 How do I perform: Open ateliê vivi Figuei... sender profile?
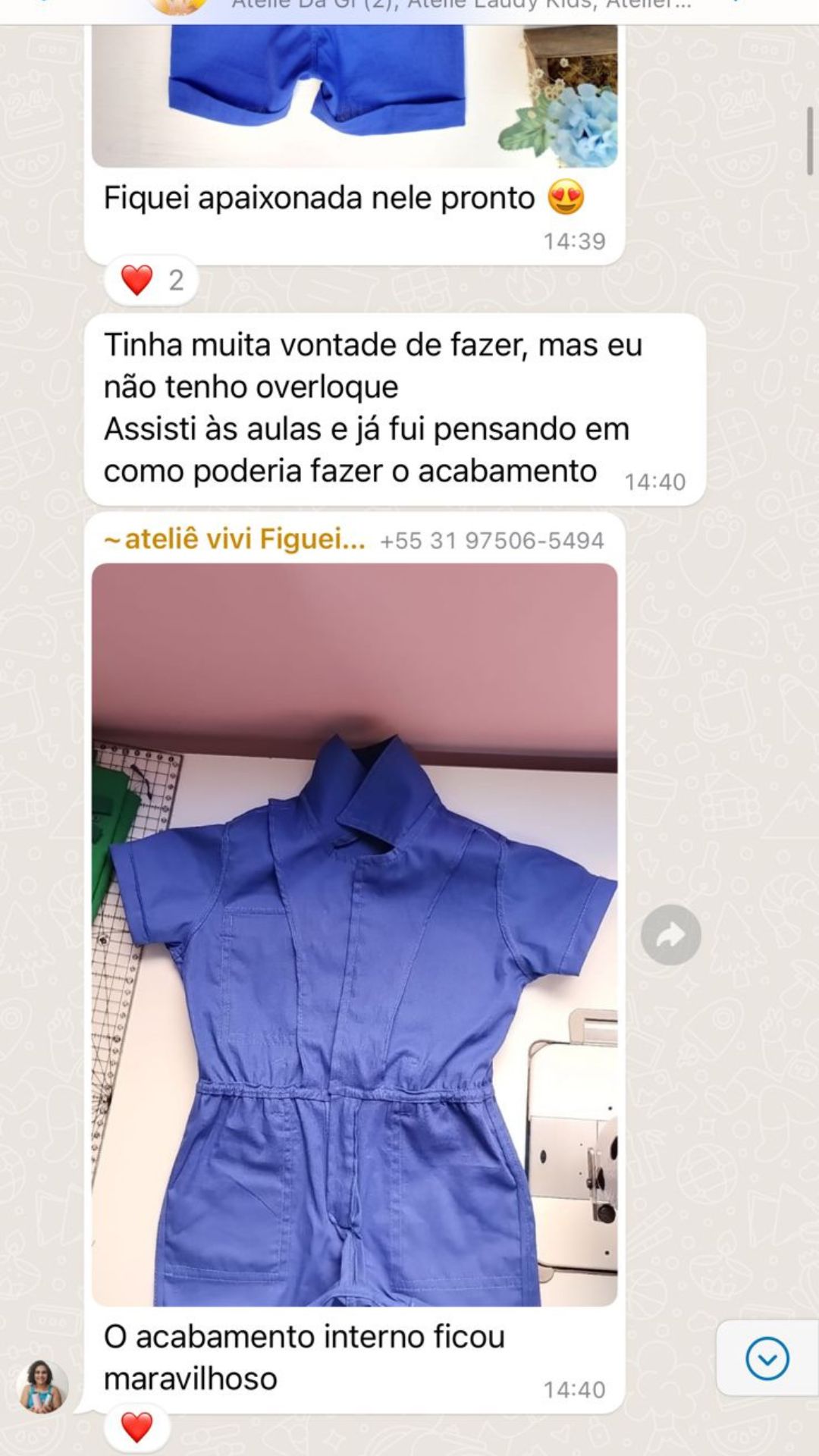(x=235, y=540)
